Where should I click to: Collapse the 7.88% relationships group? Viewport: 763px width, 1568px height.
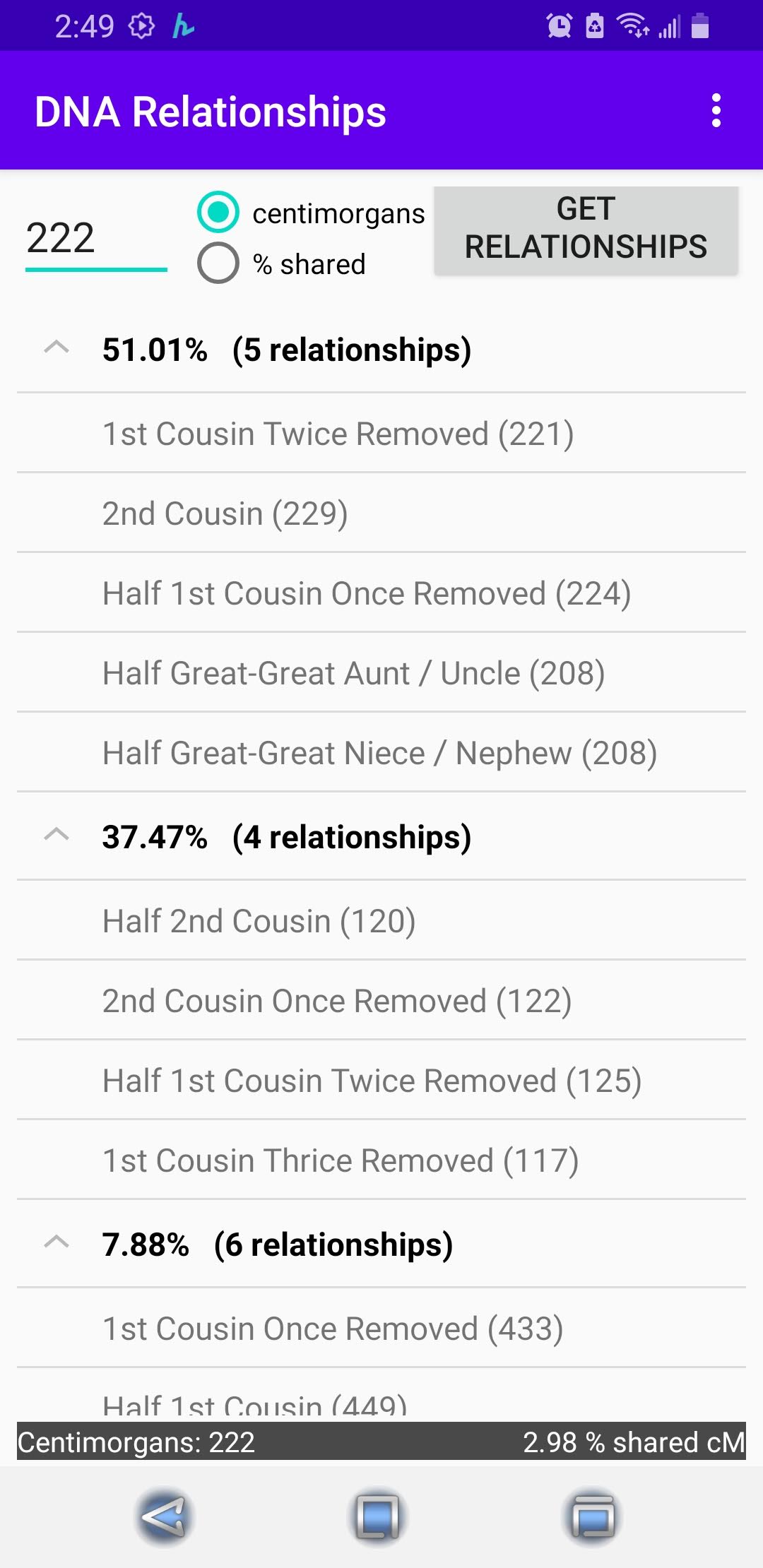coord(57,1243)
